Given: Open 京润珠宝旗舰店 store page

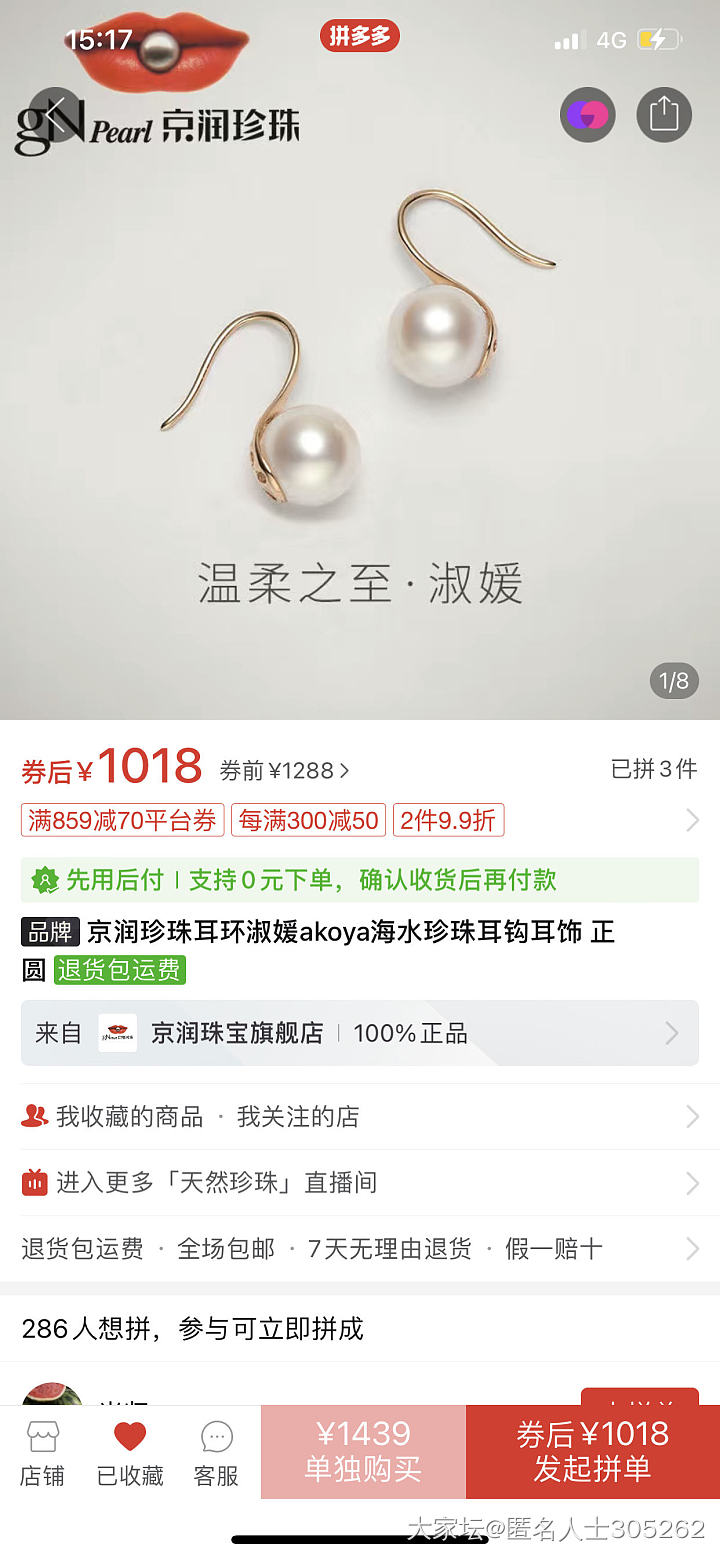Looking at the screenshot, I should pos(360,1033).
